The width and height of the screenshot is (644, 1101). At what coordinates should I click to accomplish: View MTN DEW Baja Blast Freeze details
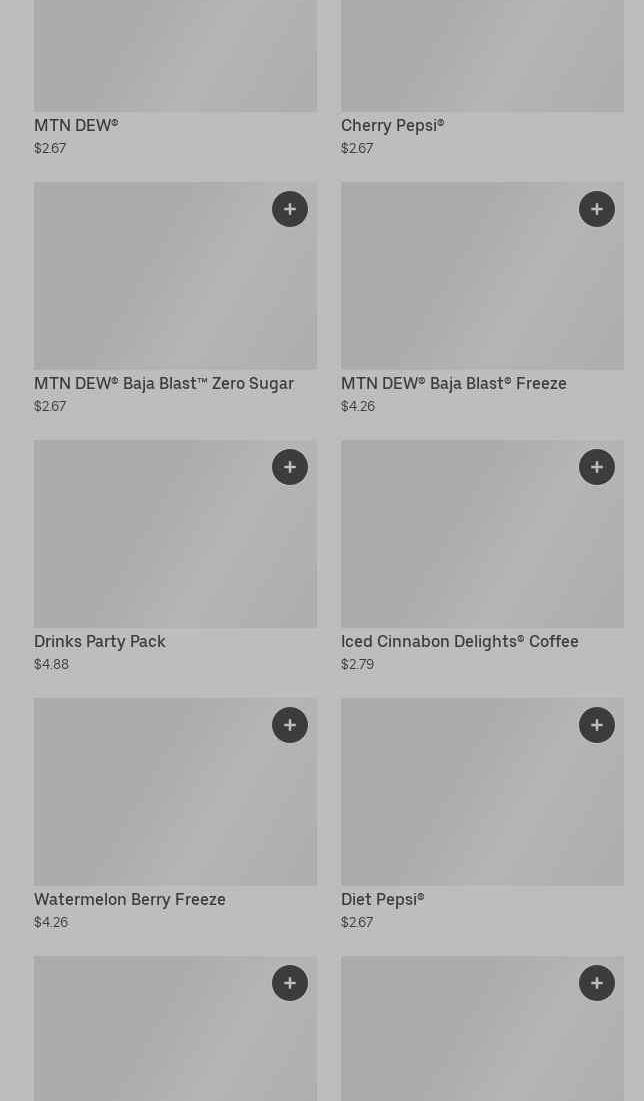(453, 384)
